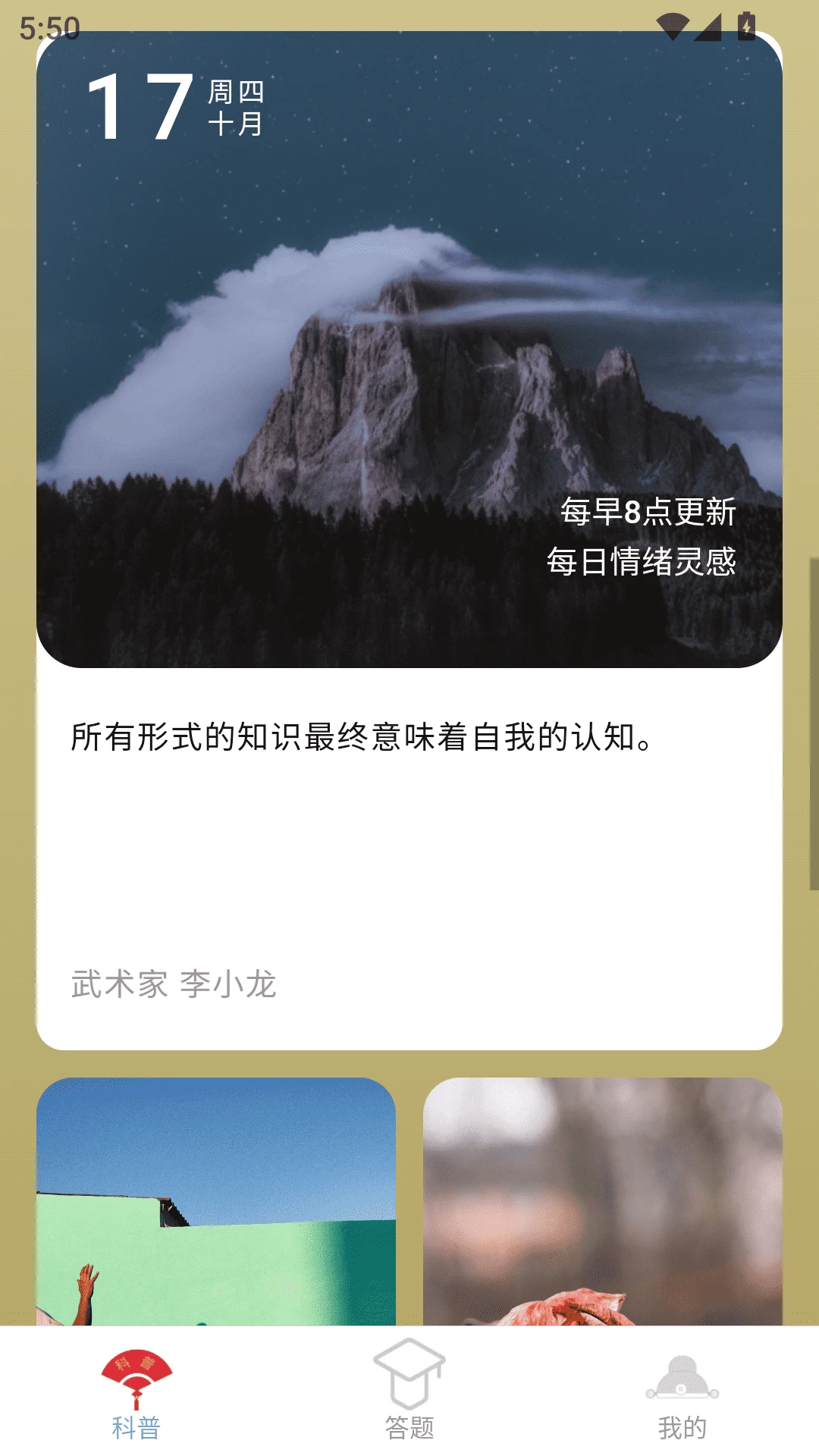Image resolution: width=819 pixels, height=1456 pixels.
Task: Select the 科普 tab
Action: [x=136, y=1391]
